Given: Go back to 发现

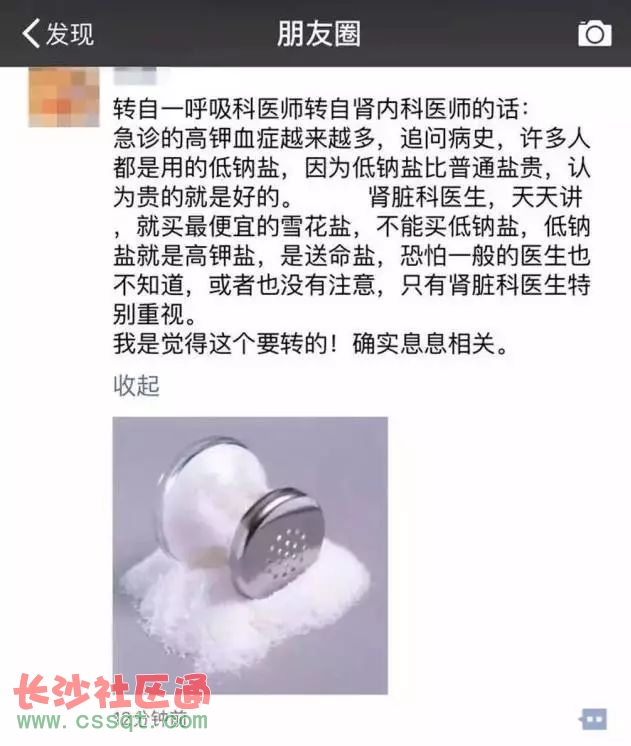Looking at the screenshot, I should (x=57, y=34).
